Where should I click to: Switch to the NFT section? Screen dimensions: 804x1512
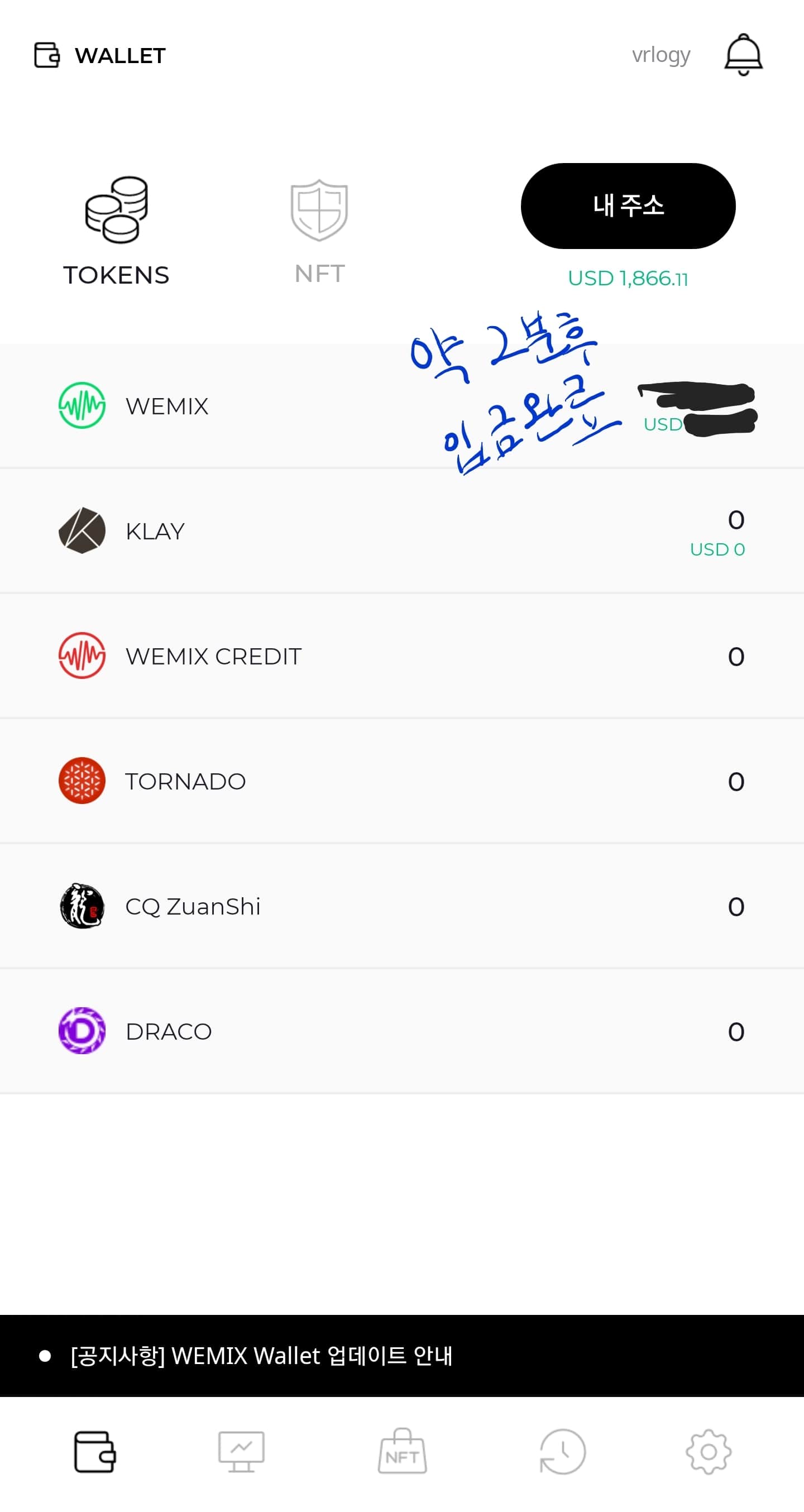point(320,232)
